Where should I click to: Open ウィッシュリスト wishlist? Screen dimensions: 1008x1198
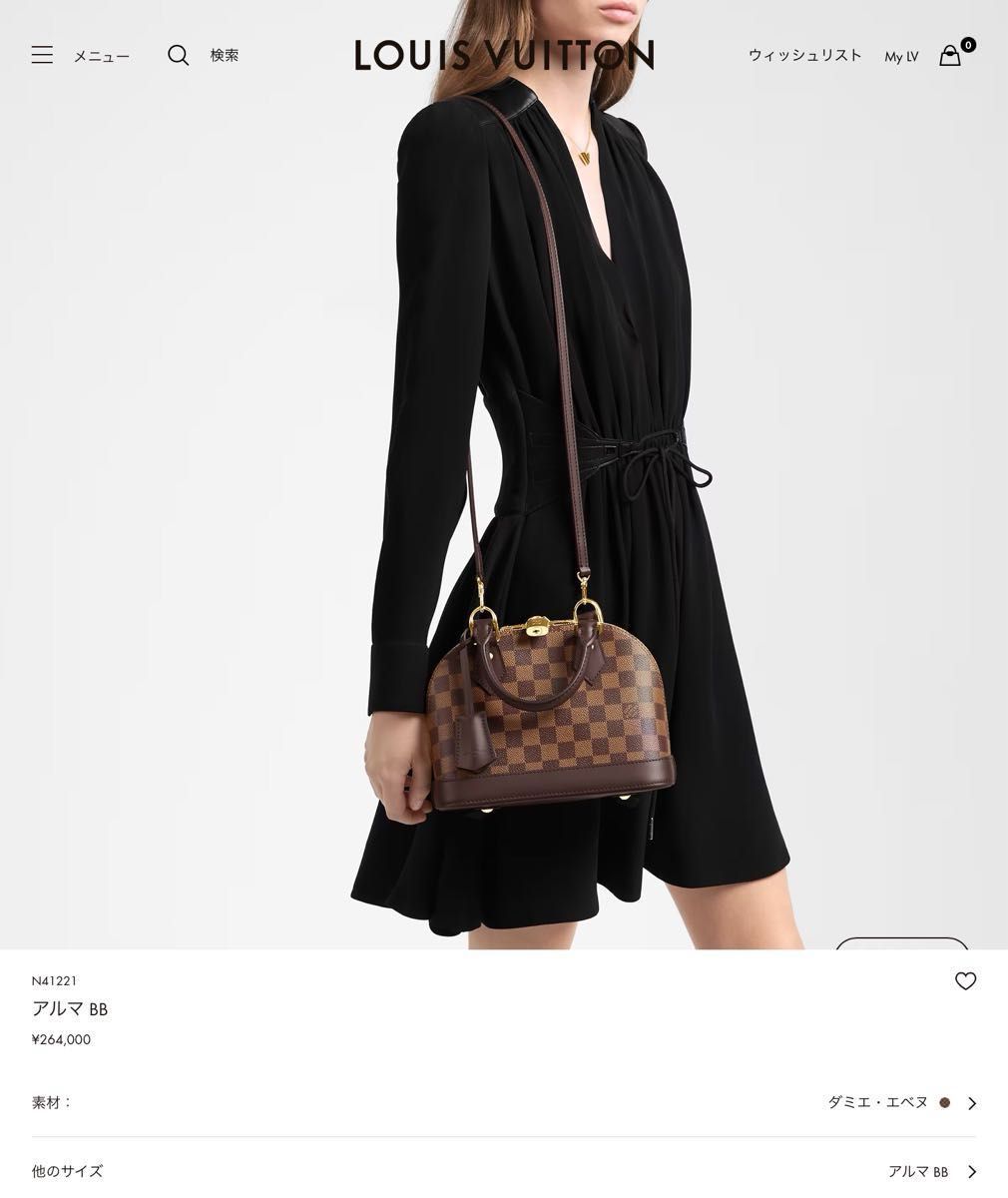coord(804,56)
